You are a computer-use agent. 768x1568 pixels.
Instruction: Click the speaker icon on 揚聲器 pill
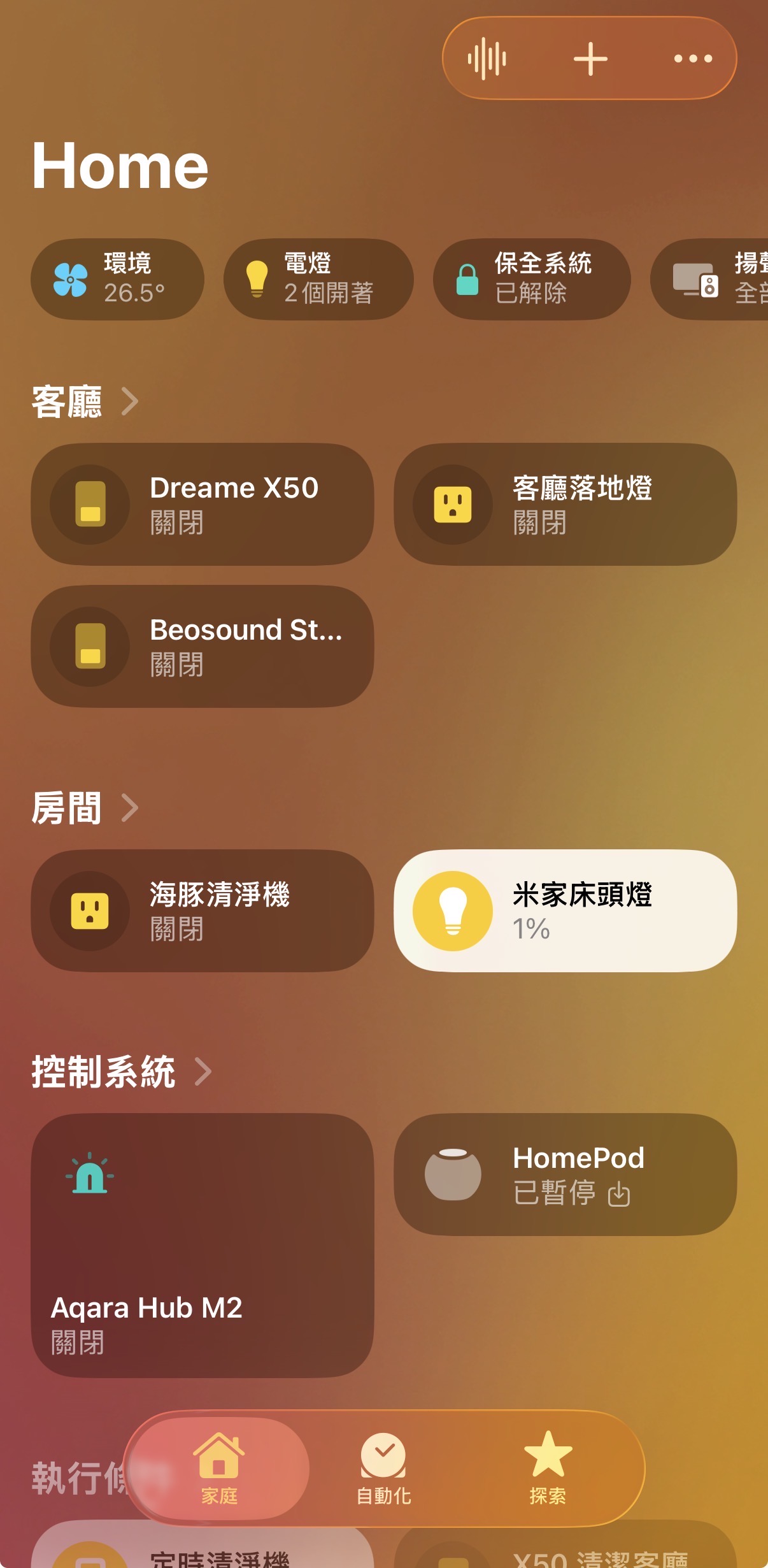tap(694, 279)
